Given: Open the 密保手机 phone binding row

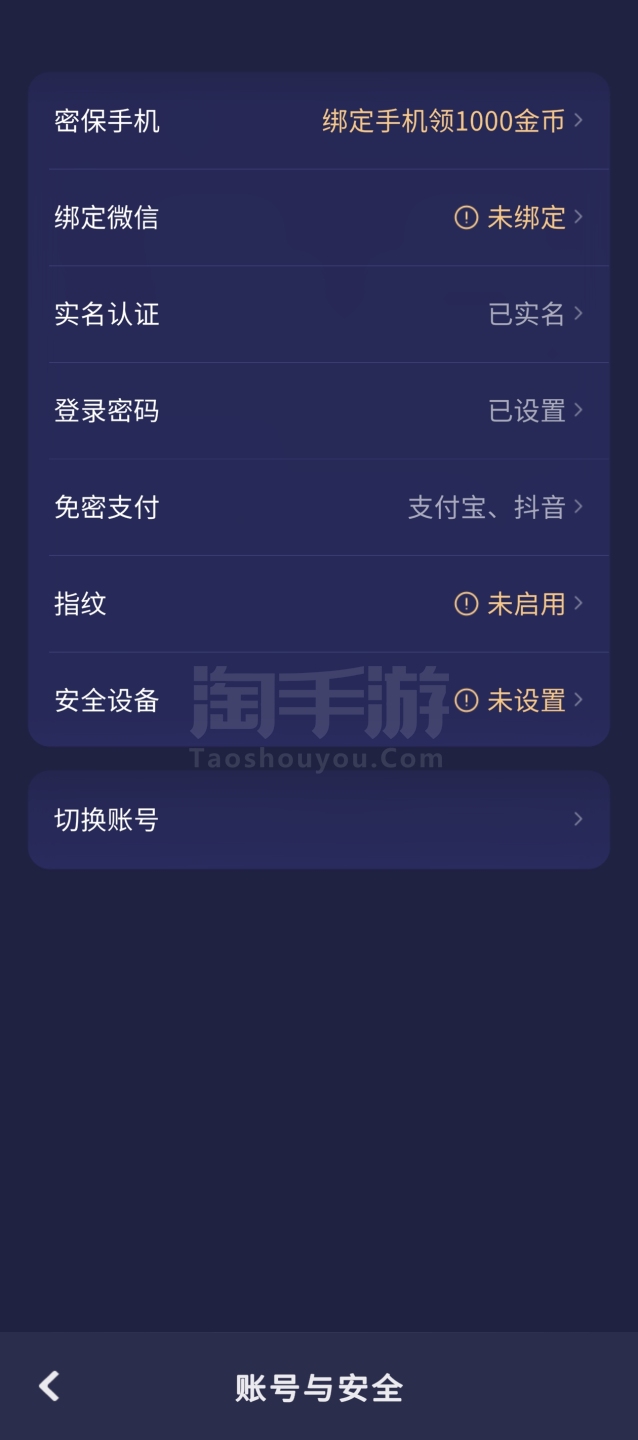Looking at the screenshot, I should click(318, 122).
